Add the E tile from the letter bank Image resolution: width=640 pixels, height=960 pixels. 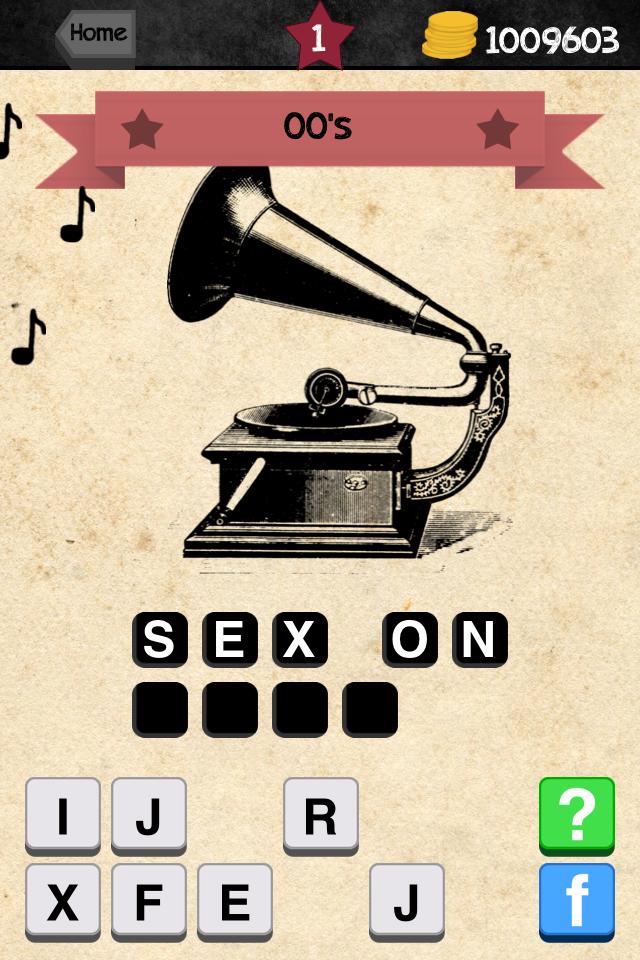coord(234,901)
